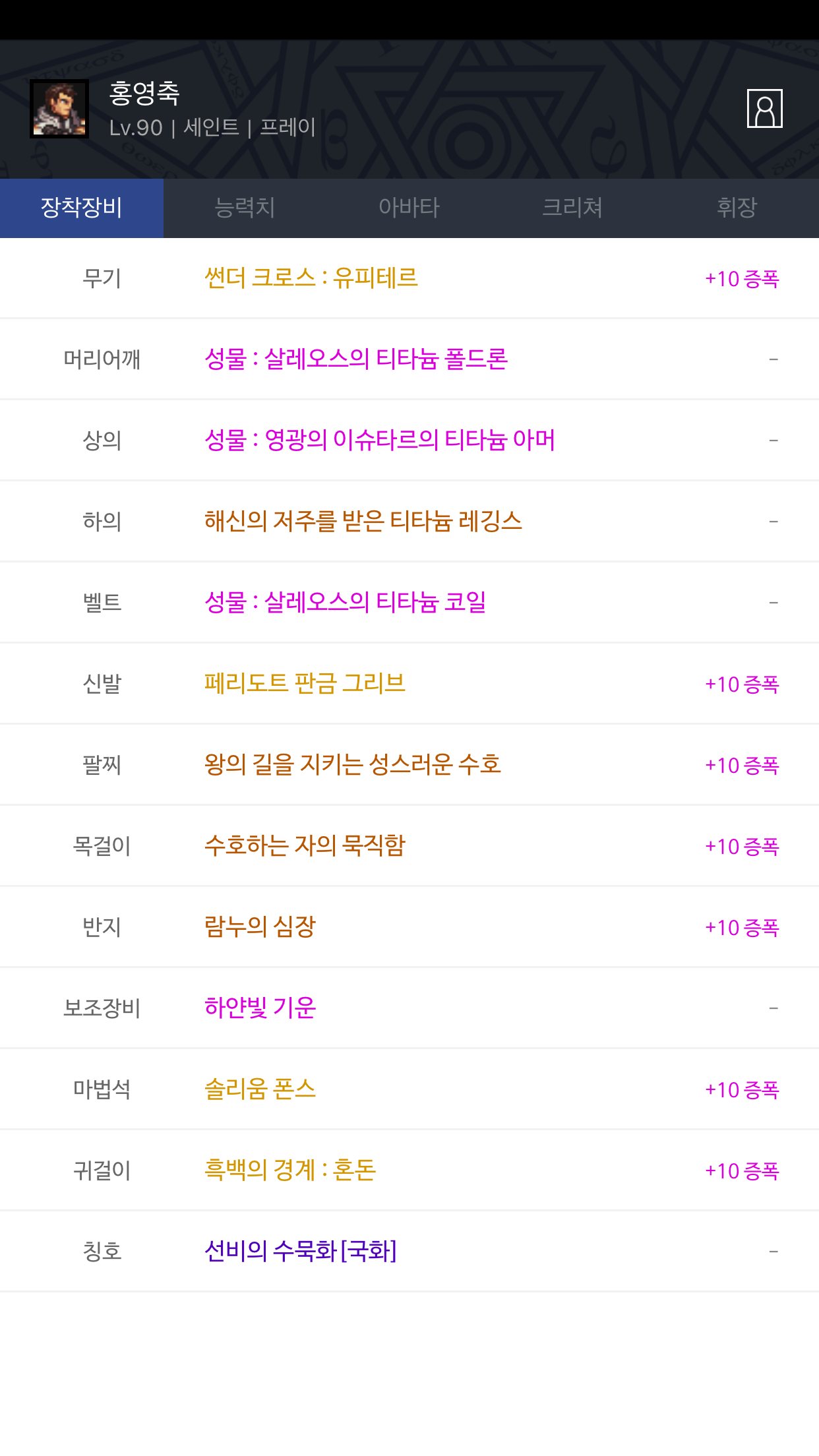Switch to the 휘장 tab
The height and width of the screenshot is (1456, 819).
coord(737,208)
